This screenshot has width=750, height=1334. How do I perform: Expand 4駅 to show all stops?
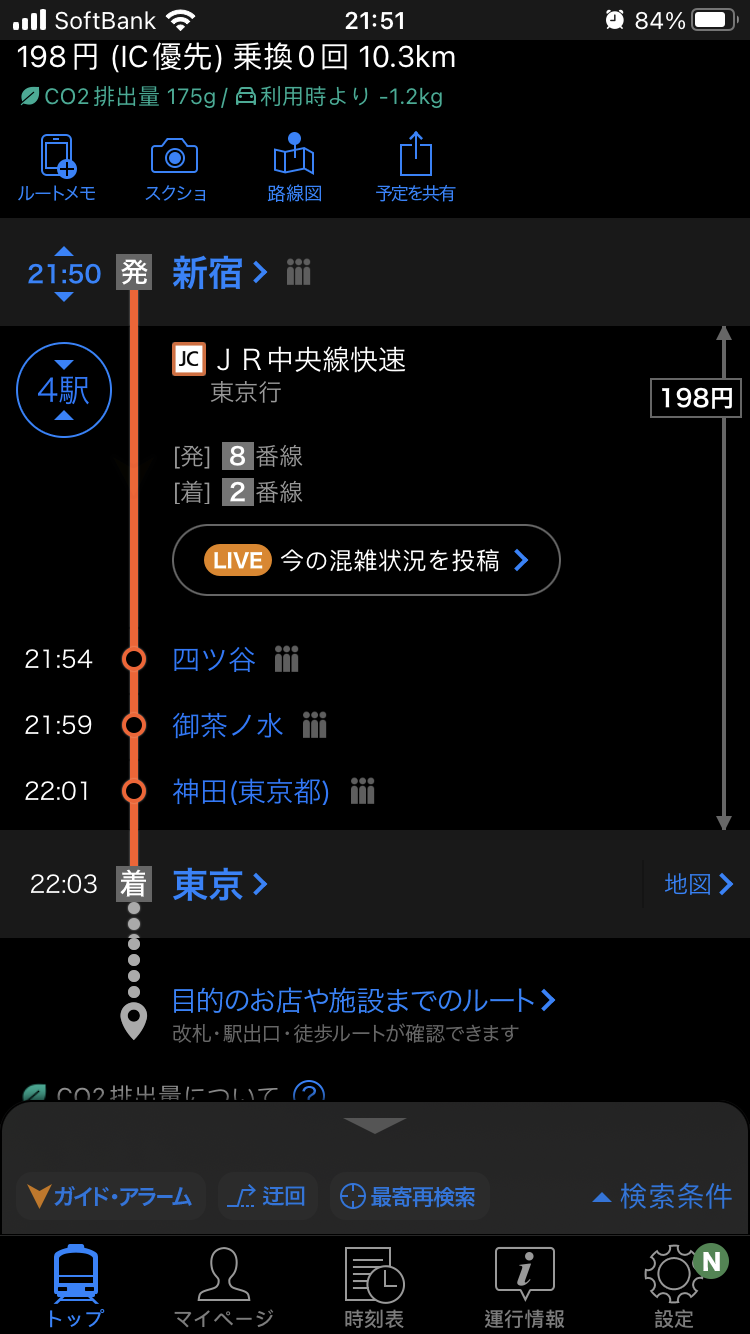tap(63, 390)
